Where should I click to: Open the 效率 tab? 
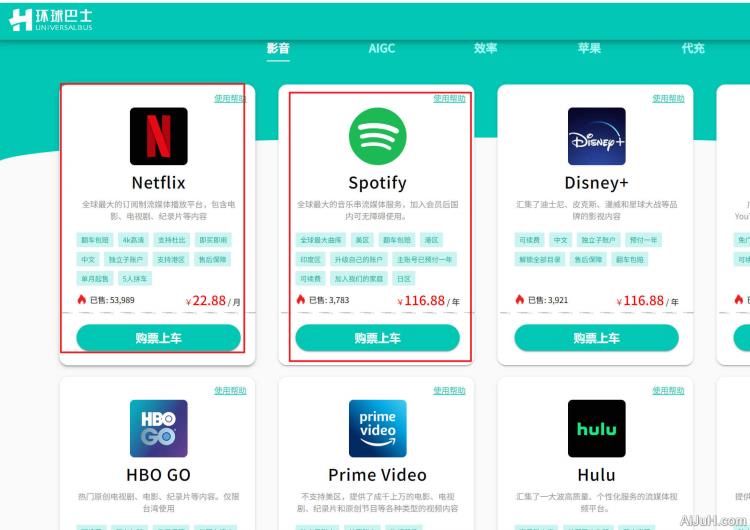click(486, 48)
